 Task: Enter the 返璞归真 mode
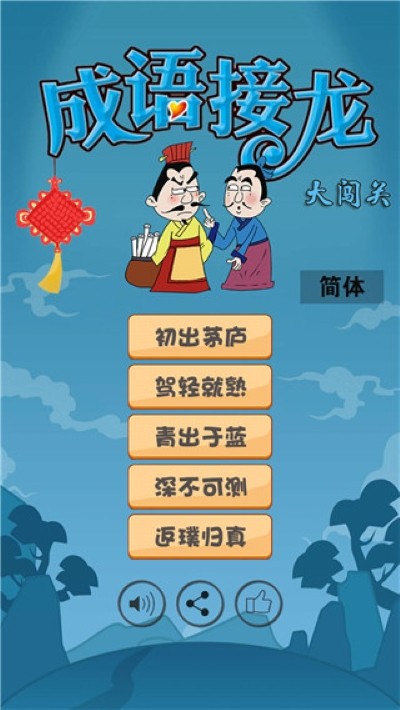click(200, 537)
